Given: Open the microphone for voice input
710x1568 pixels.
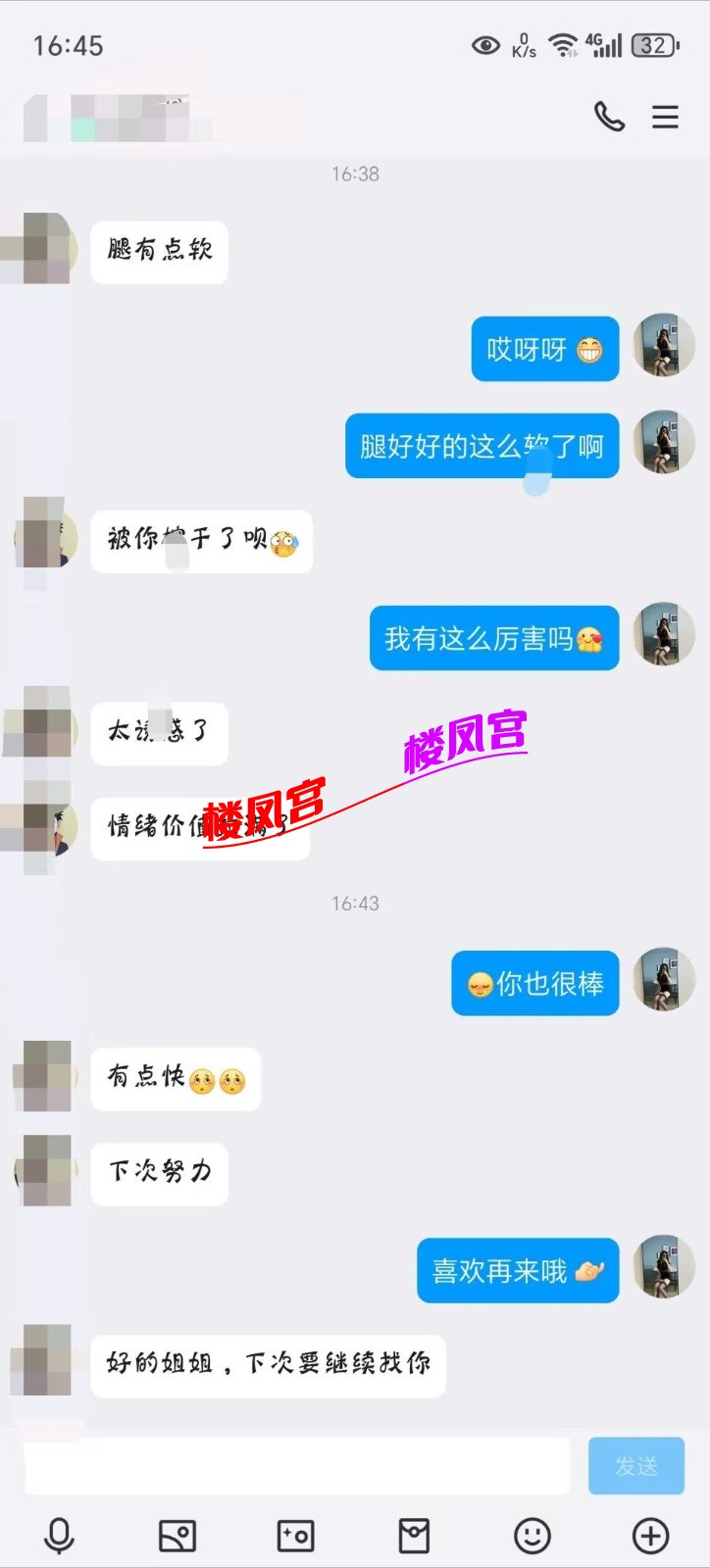Looking at the screenshot, I should coord(59,1536).
